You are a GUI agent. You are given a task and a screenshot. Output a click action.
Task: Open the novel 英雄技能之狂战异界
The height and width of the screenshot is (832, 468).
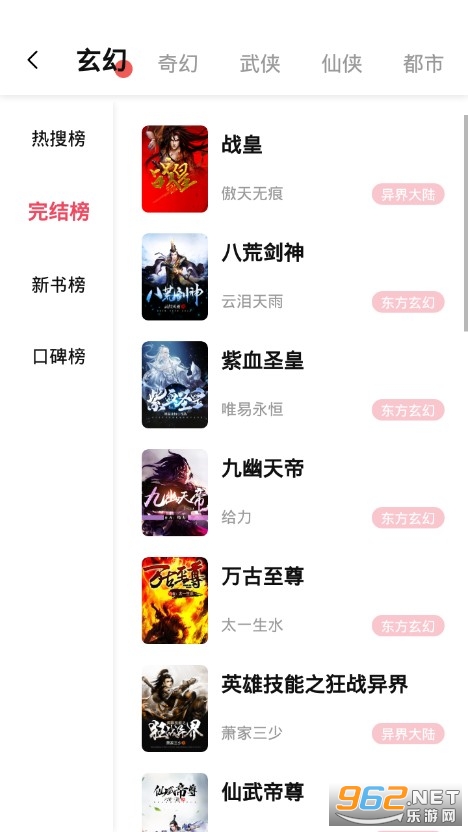(293, 708)
